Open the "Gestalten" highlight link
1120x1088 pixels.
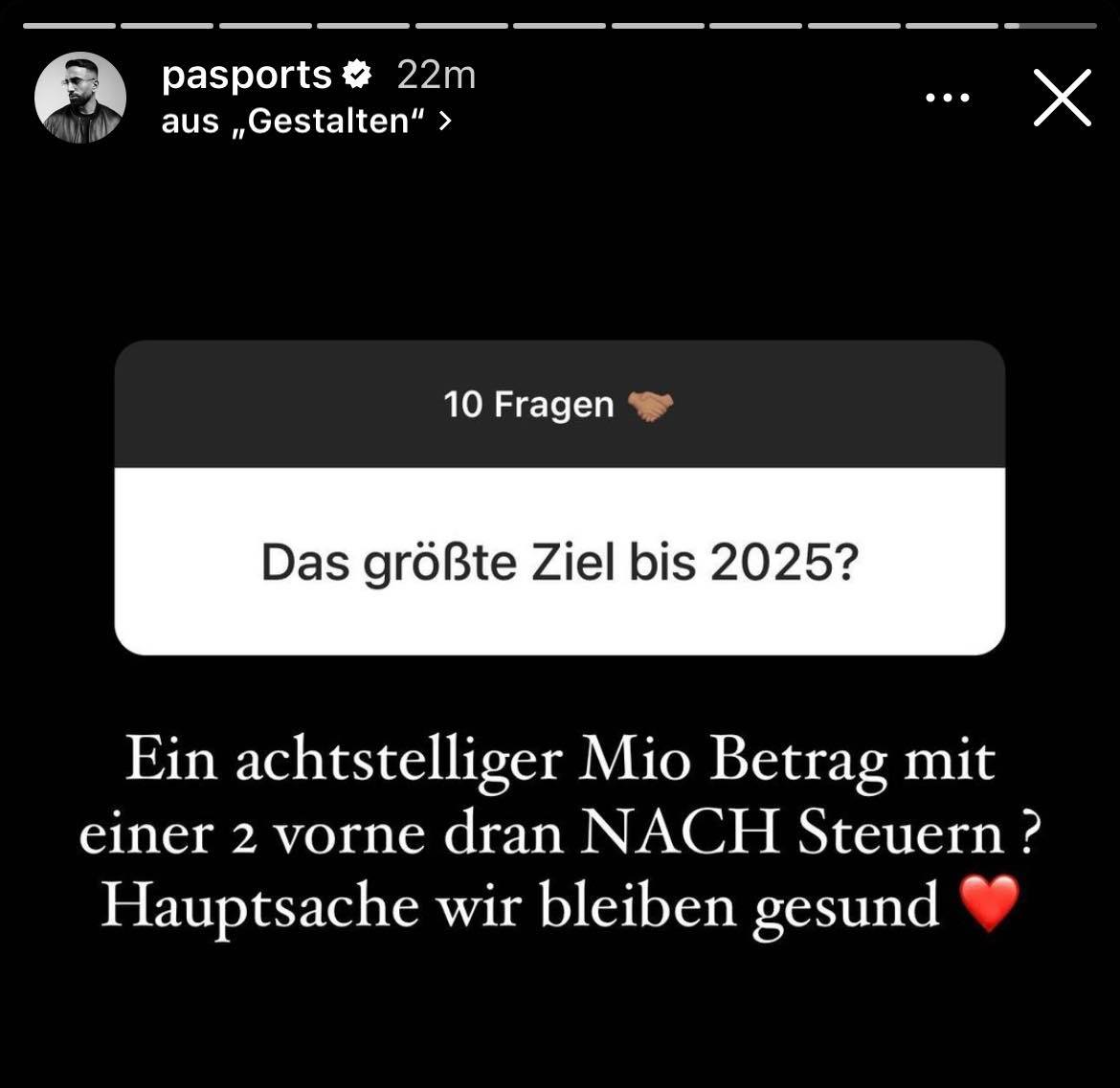[x=305, y=122]
